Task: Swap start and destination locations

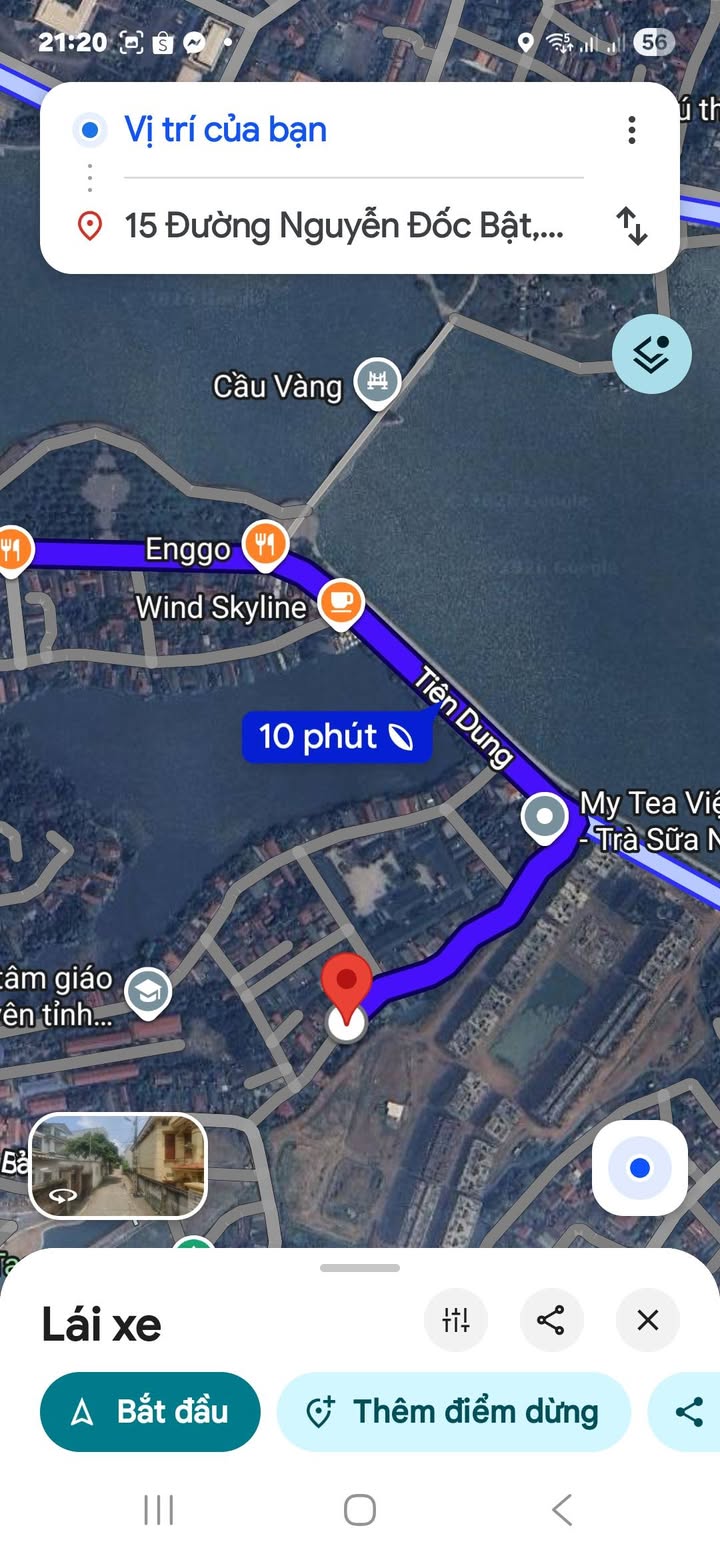Action: click(x=631, y=226)
